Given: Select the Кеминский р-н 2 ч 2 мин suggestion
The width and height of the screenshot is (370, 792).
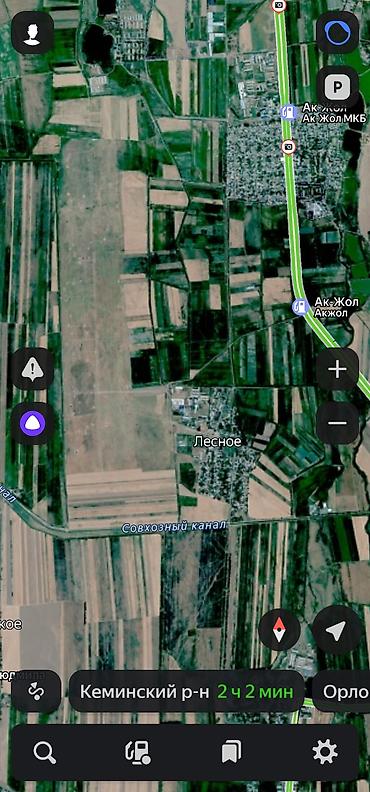Looking at the screenshot, I should click(186, 691).
